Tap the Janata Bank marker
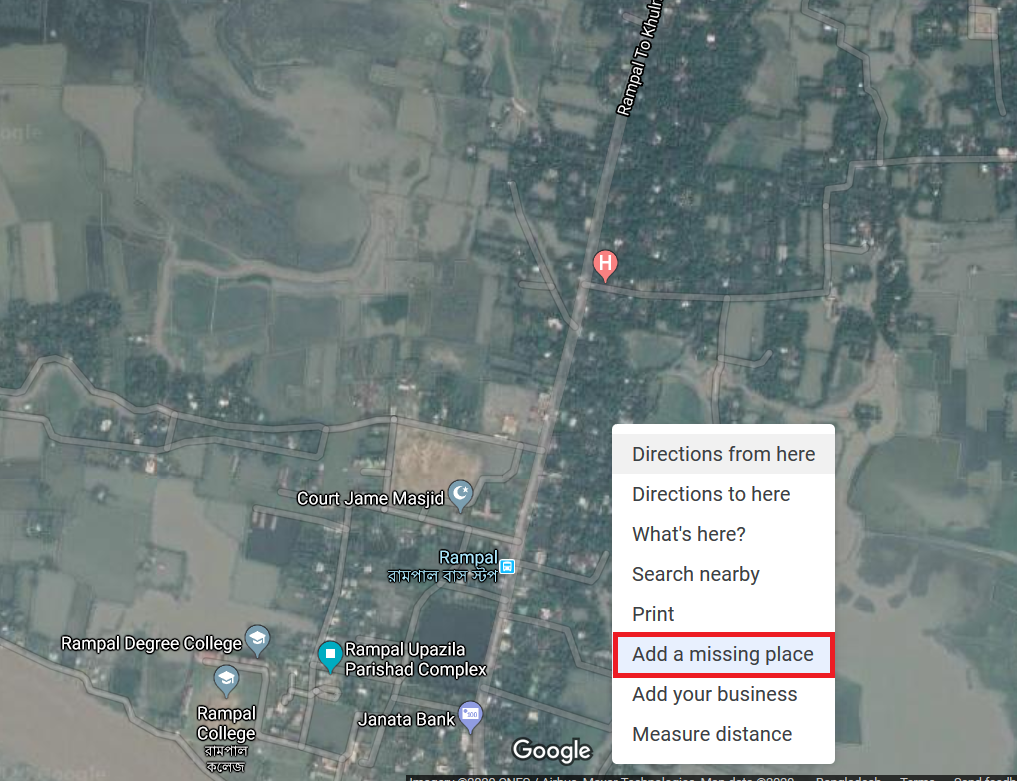Screen dimensions: 1017x781 click(471, 714)
